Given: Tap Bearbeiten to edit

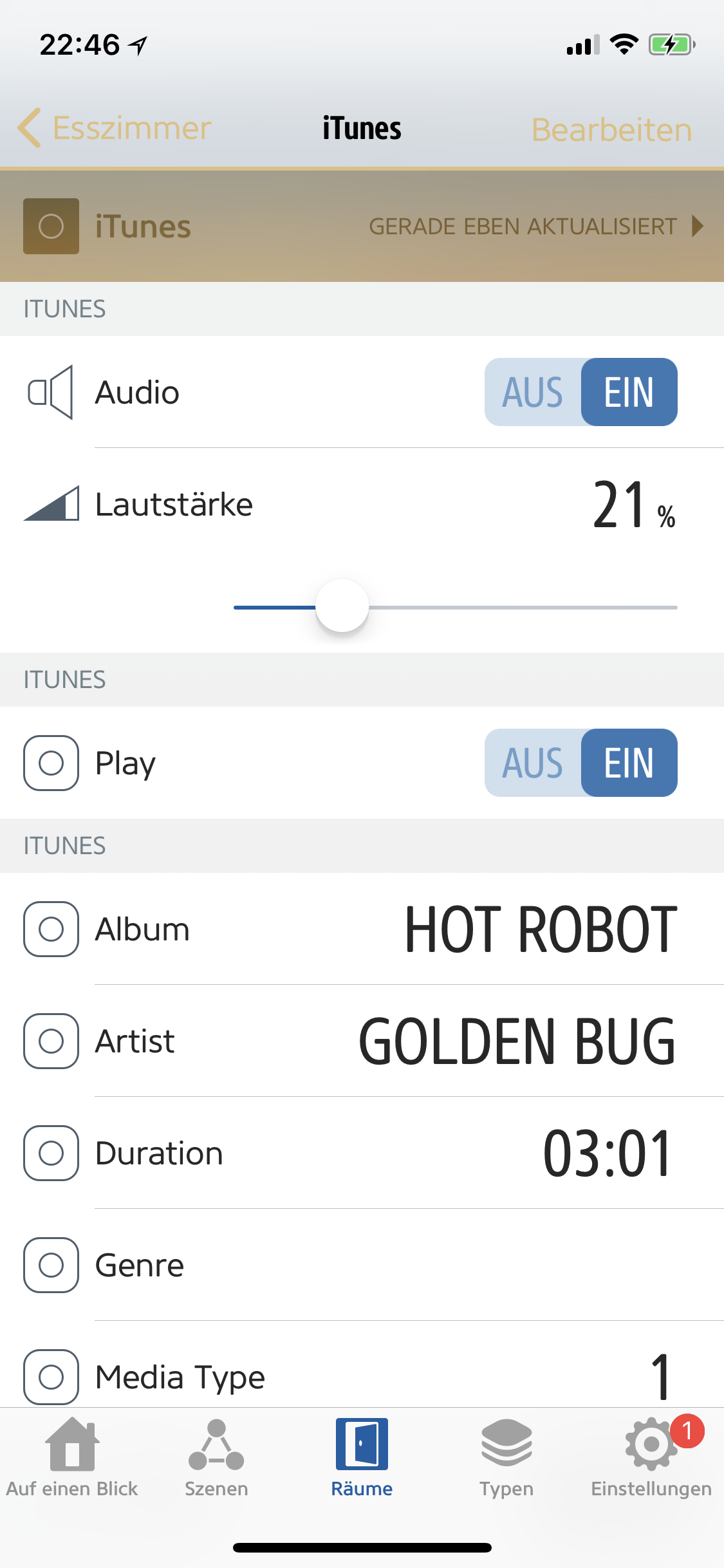Looking at the screenshot, I should click(x=611, y=130).
